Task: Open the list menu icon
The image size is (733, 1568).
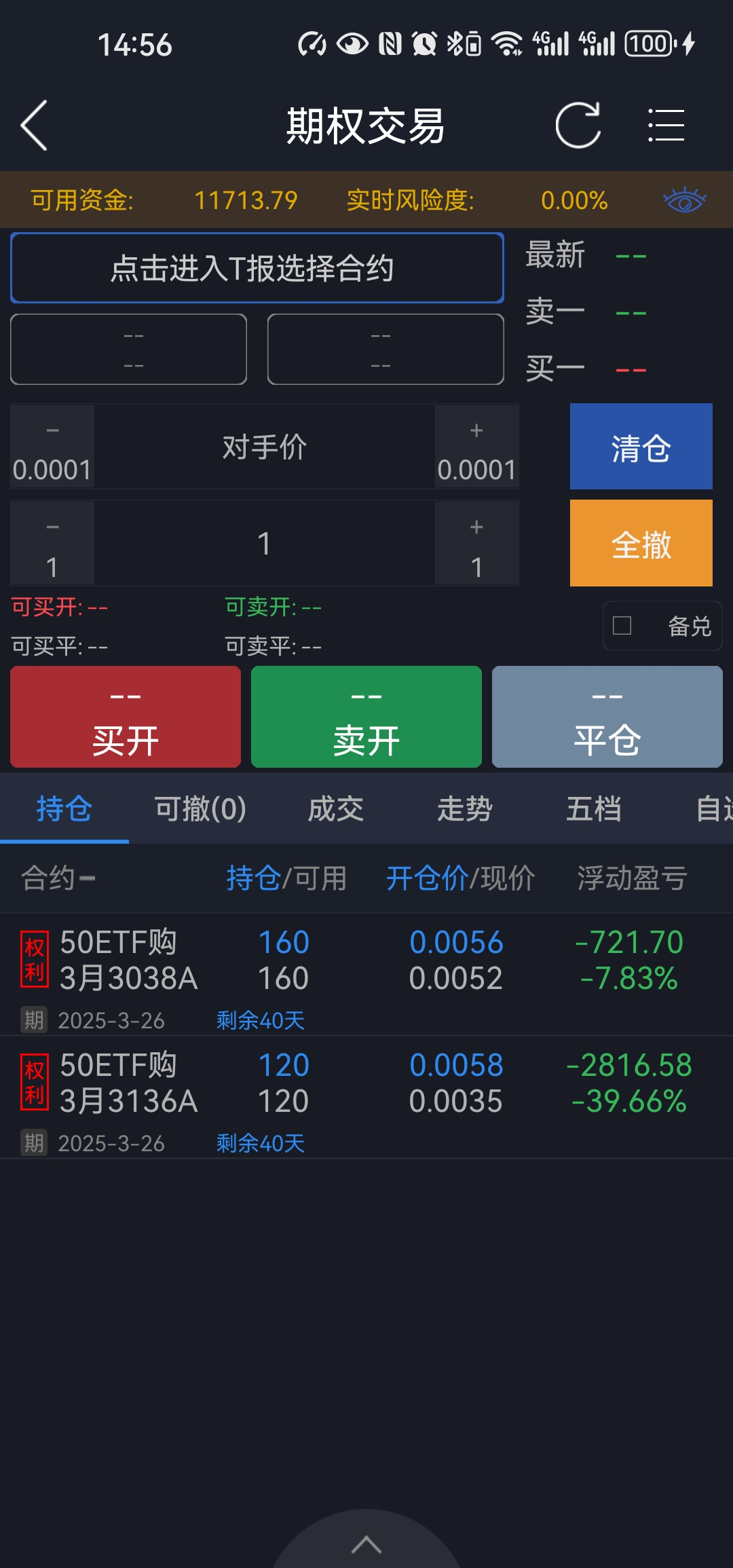Action: (x=666, y=126)
